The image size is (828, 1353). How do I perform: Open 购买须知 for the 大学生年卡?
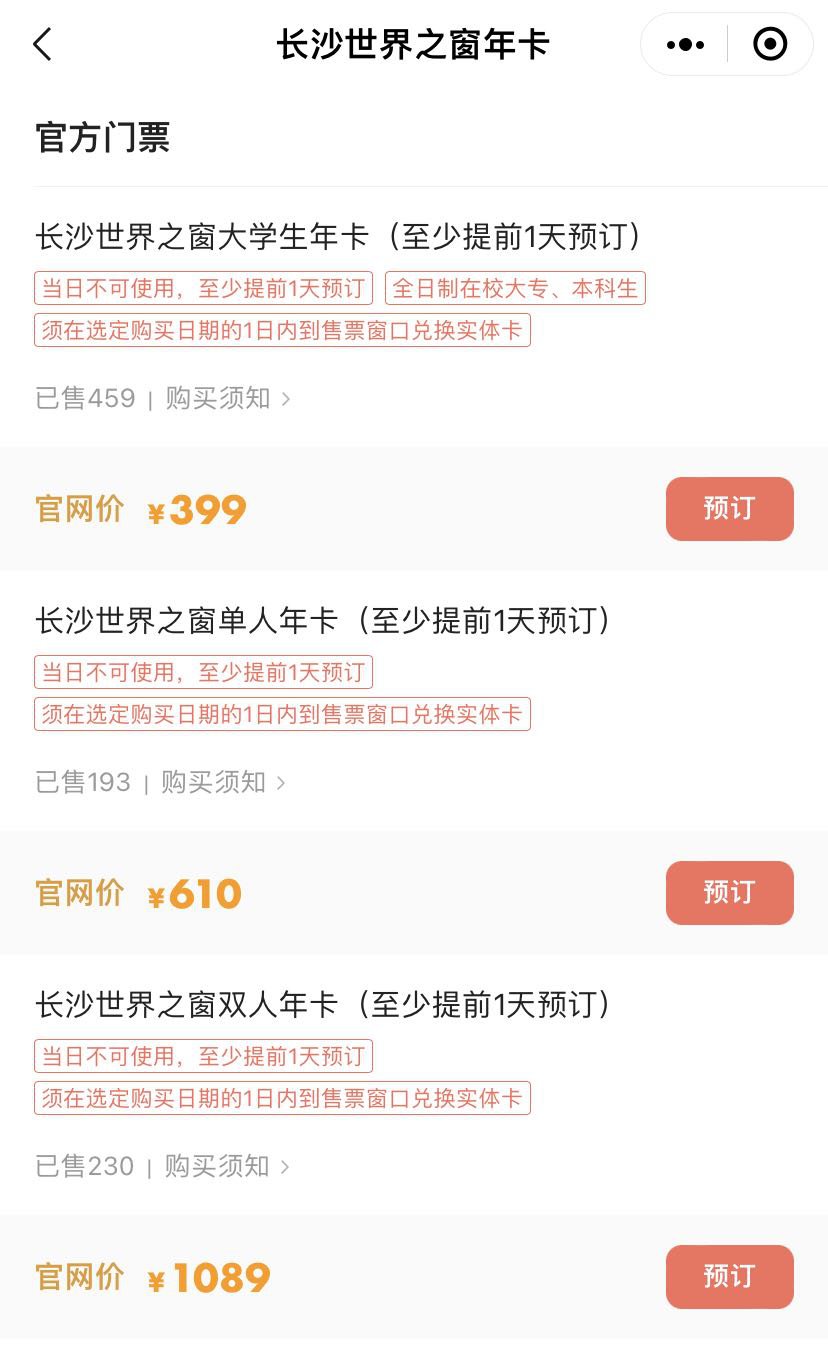227,399
